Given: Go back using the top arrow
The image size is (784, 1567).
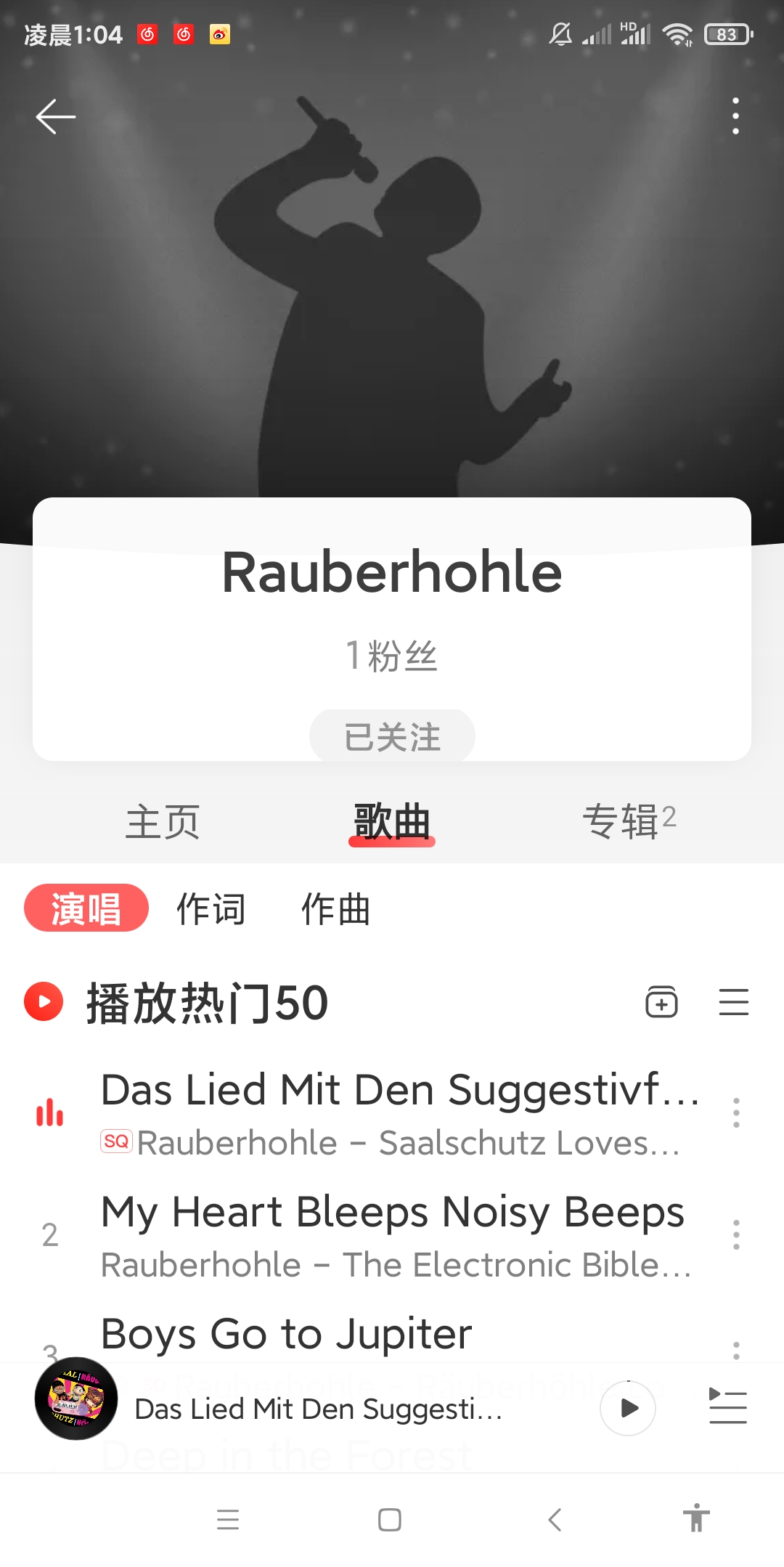Looking at the screenshot, I should click(x=55, y=116).
